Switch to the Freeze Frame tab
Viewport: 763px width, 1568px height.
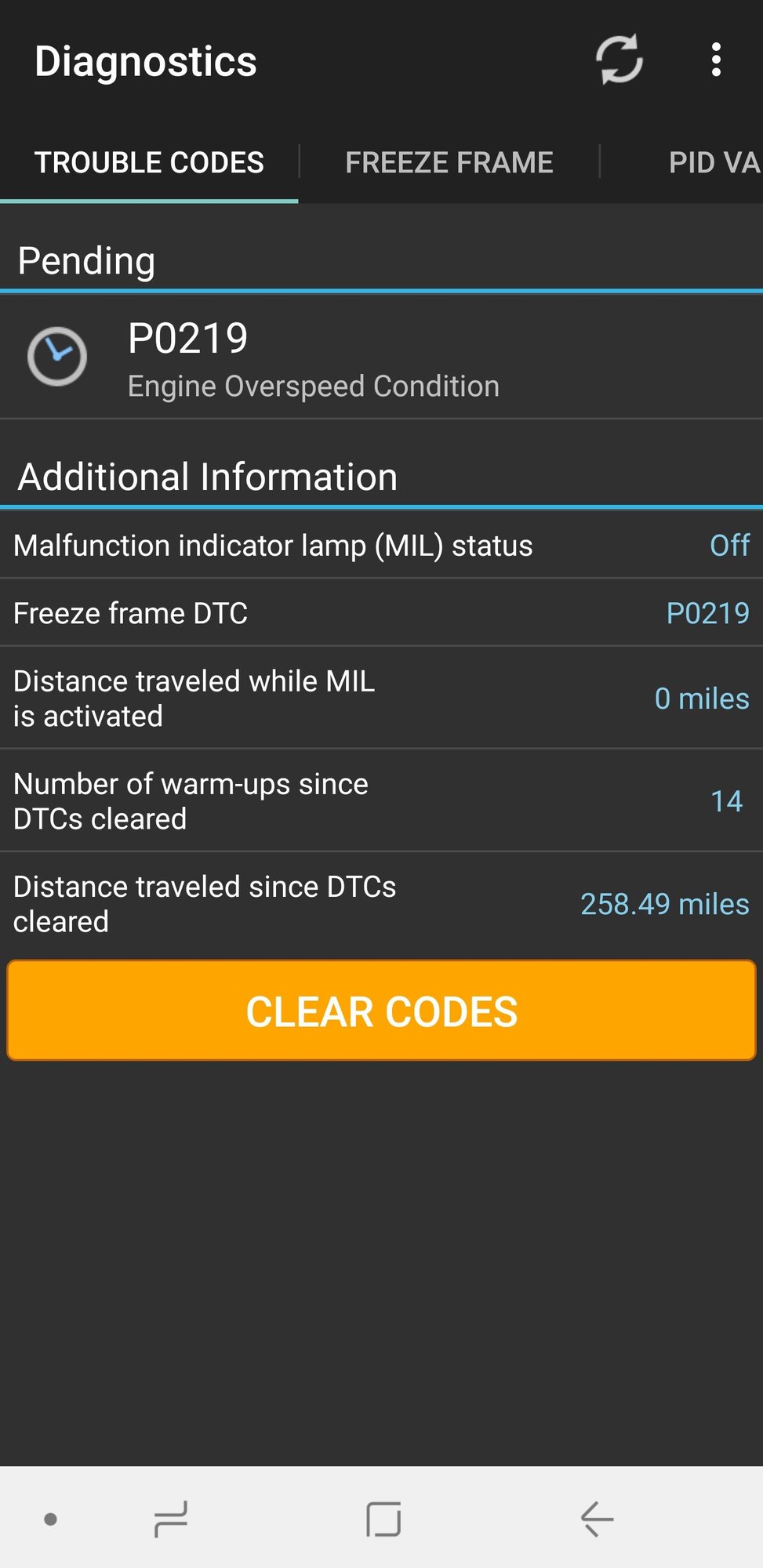(449, 162)
